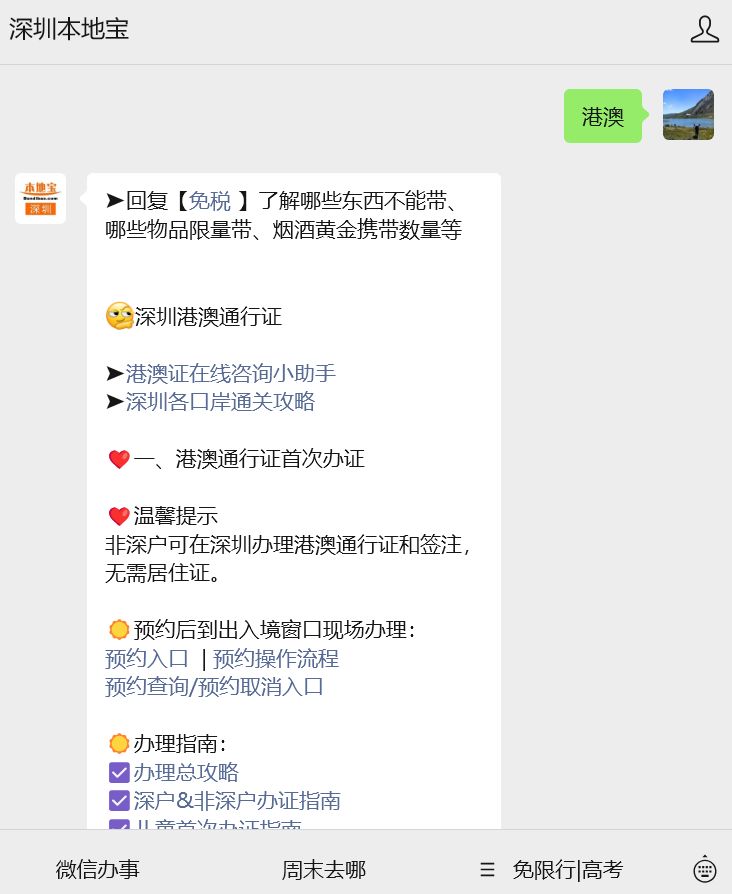Open the 预约入口 link
This screenshot has width=732, height=894.
(x=147, y=659)
